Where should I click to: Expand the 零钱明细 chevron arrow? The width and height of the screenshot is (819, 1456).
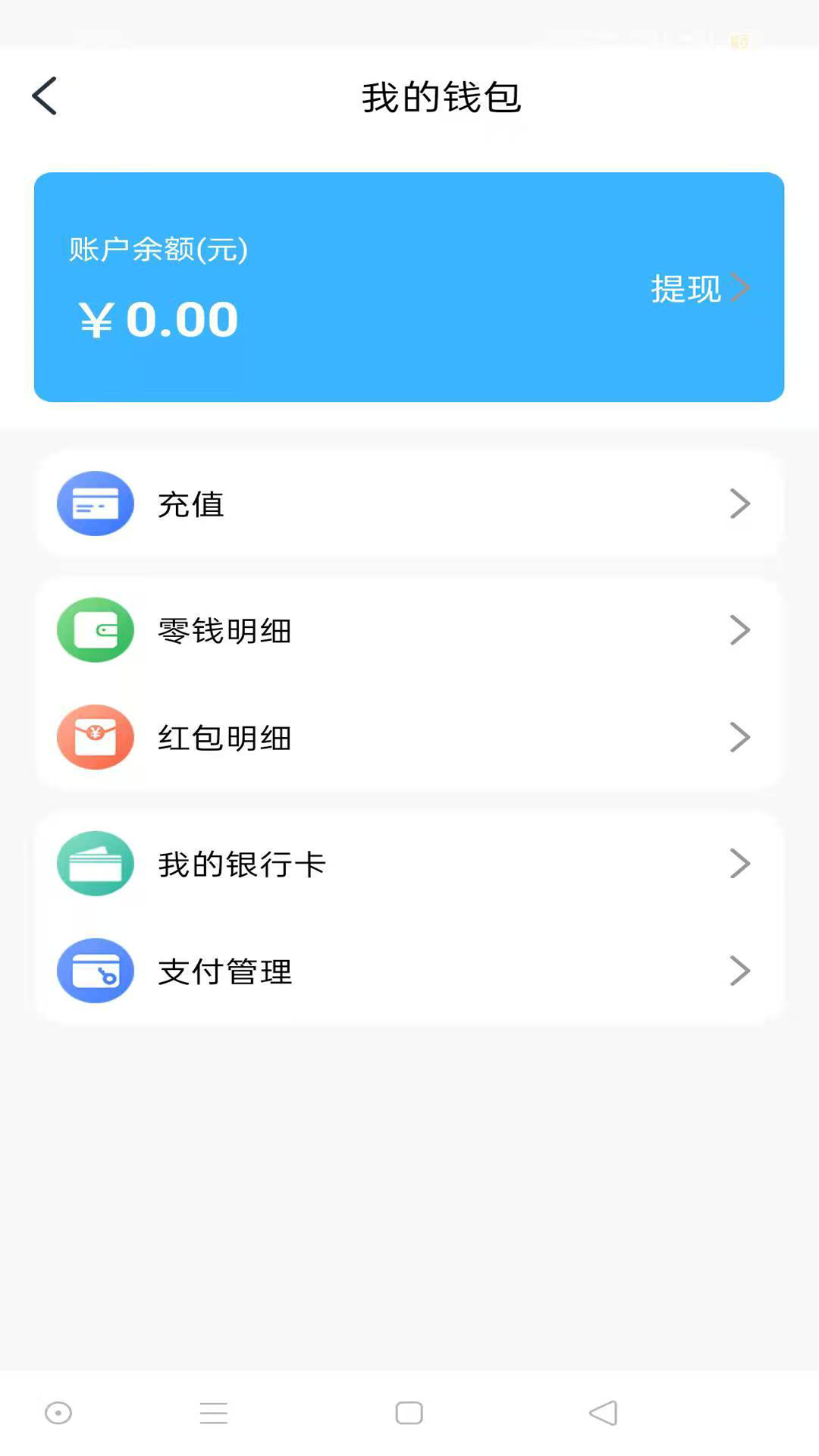[740, 630]
